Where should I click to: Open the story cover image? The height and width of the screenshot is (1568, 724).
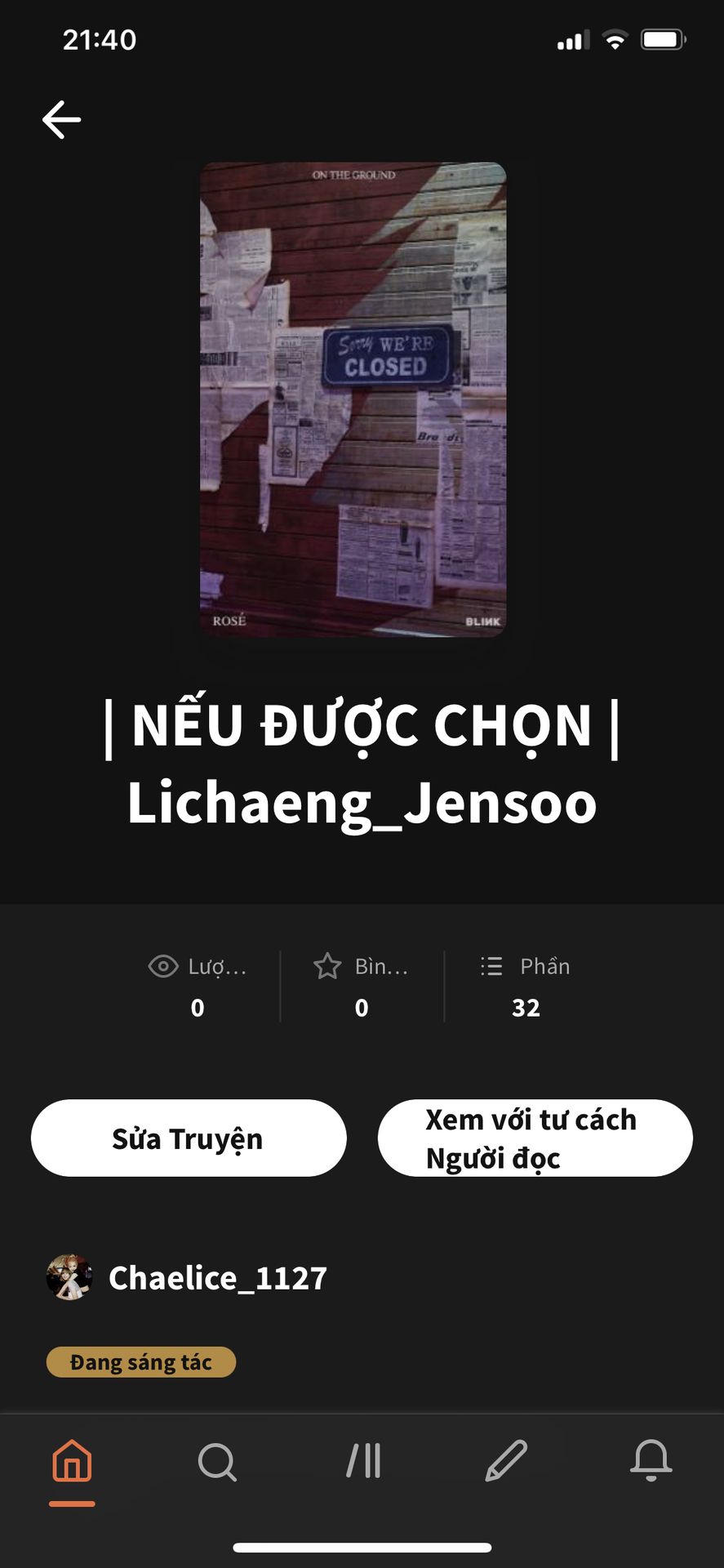353,399
